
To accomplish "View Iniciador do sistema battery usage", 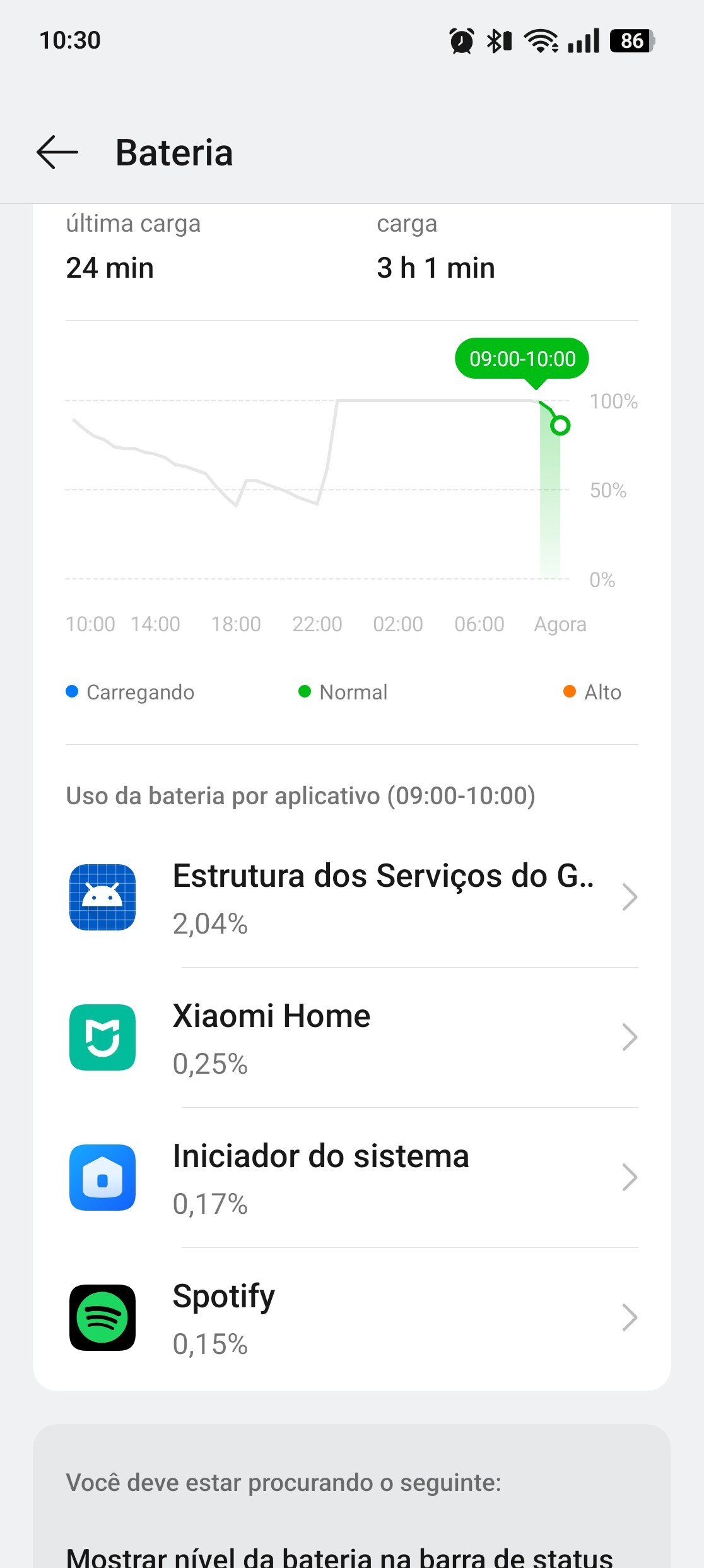I will pos(353,1177).
